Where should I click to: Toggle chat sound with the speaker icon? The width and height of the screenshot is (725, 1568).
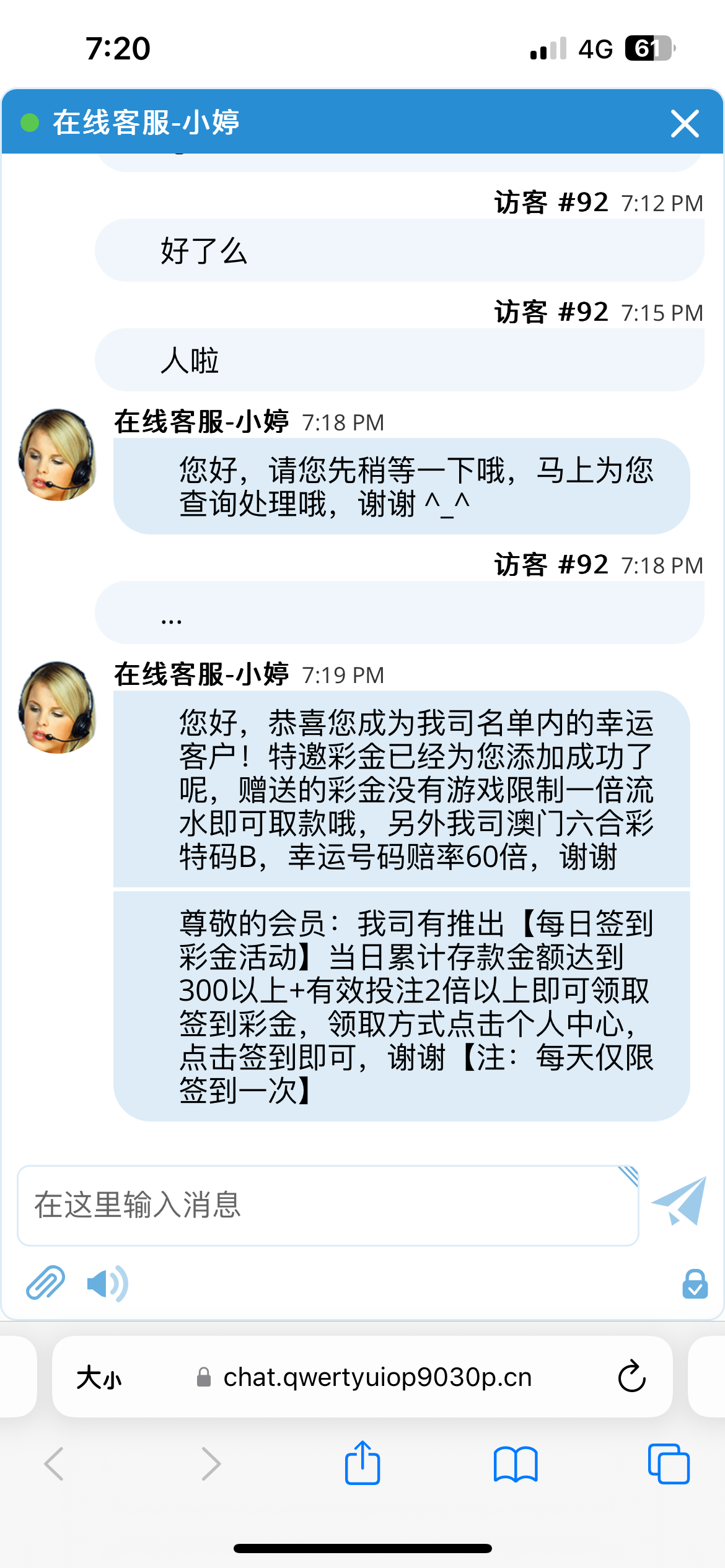coord(107,1284)
